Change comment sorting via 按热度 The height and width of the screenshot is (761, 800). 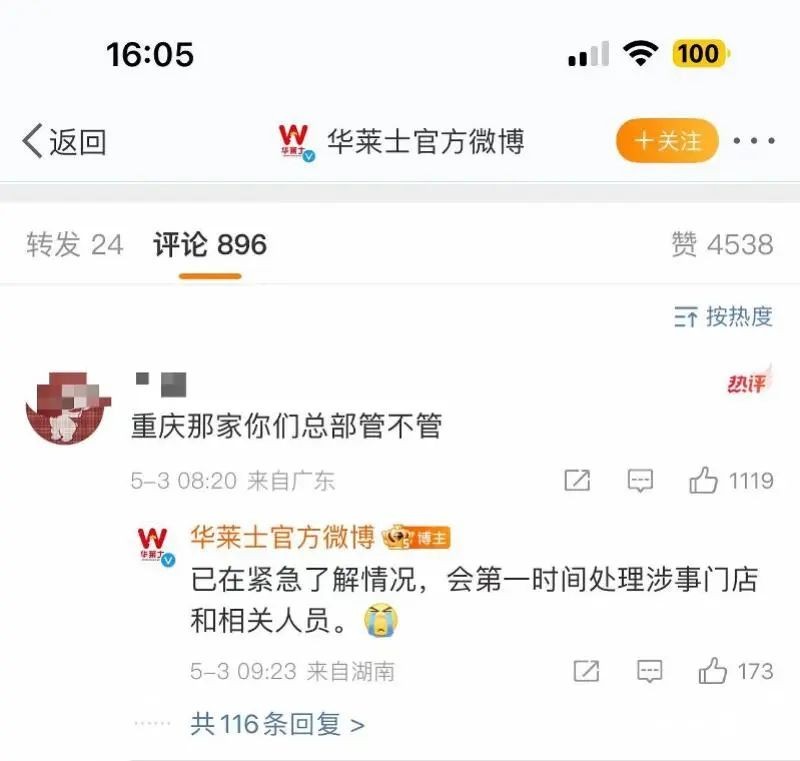724,317
